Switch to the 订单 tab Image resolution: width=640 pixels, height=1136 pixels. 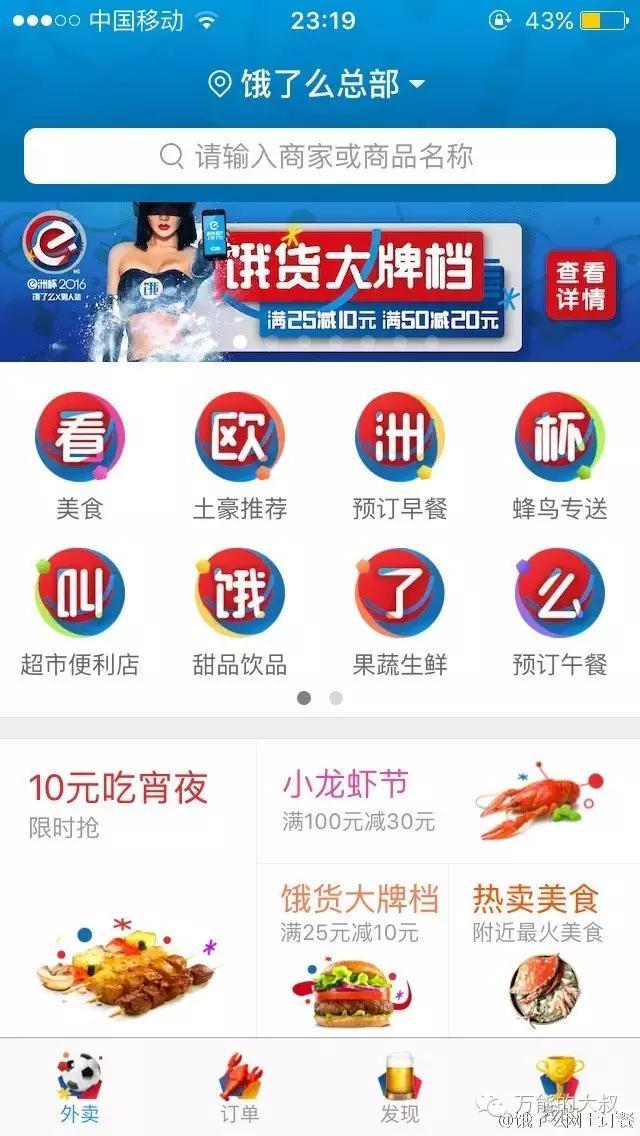pos(240,1088)
